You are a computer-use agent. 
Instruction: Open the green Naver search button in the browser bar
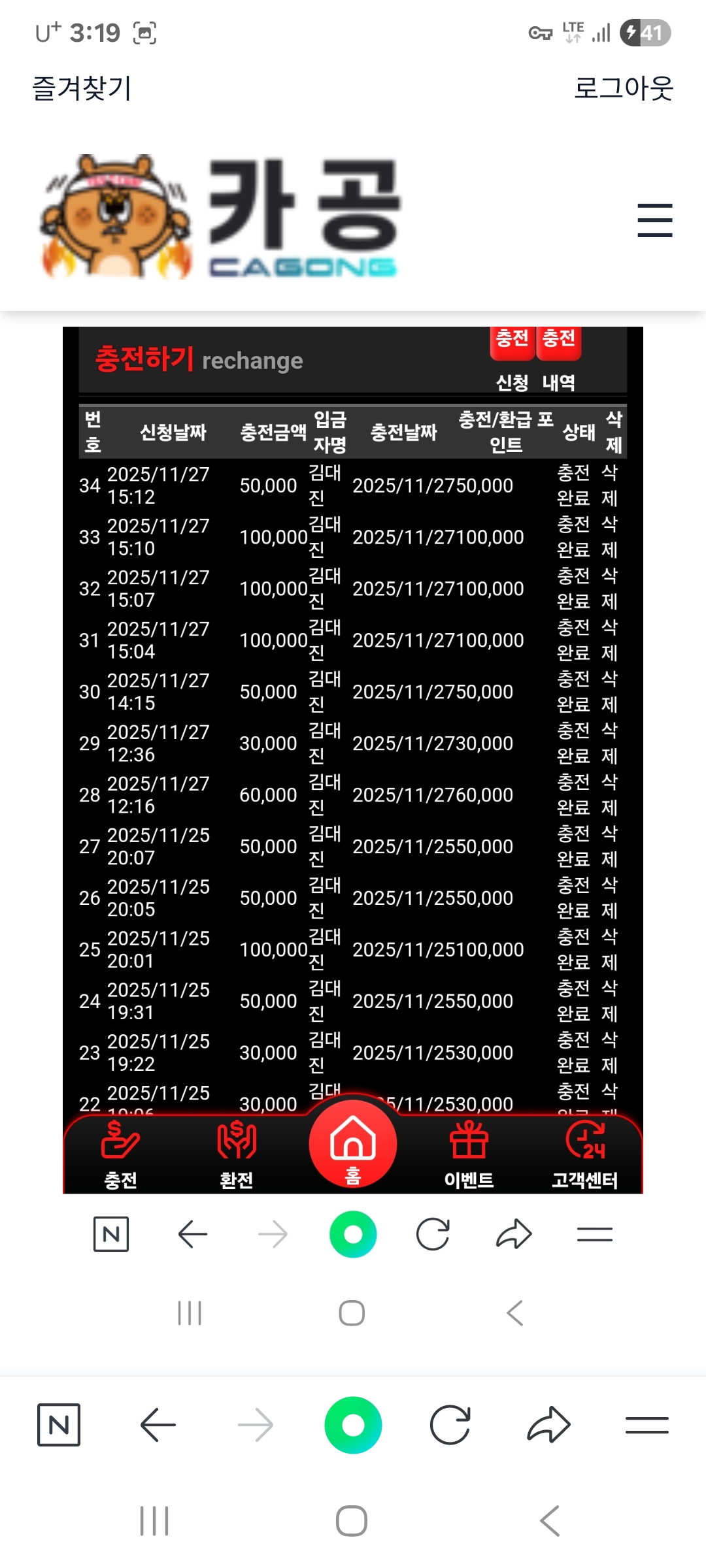[x=353, y=1424]
